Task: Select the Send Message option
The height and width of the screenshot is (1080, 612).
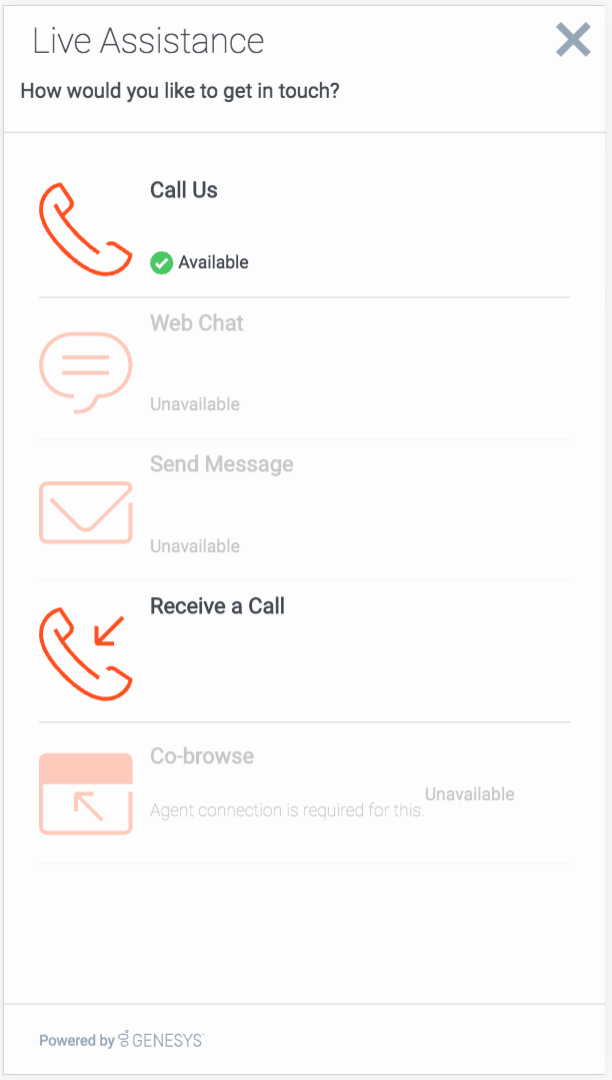Action: pyautogui.click(x=221, y=464)
